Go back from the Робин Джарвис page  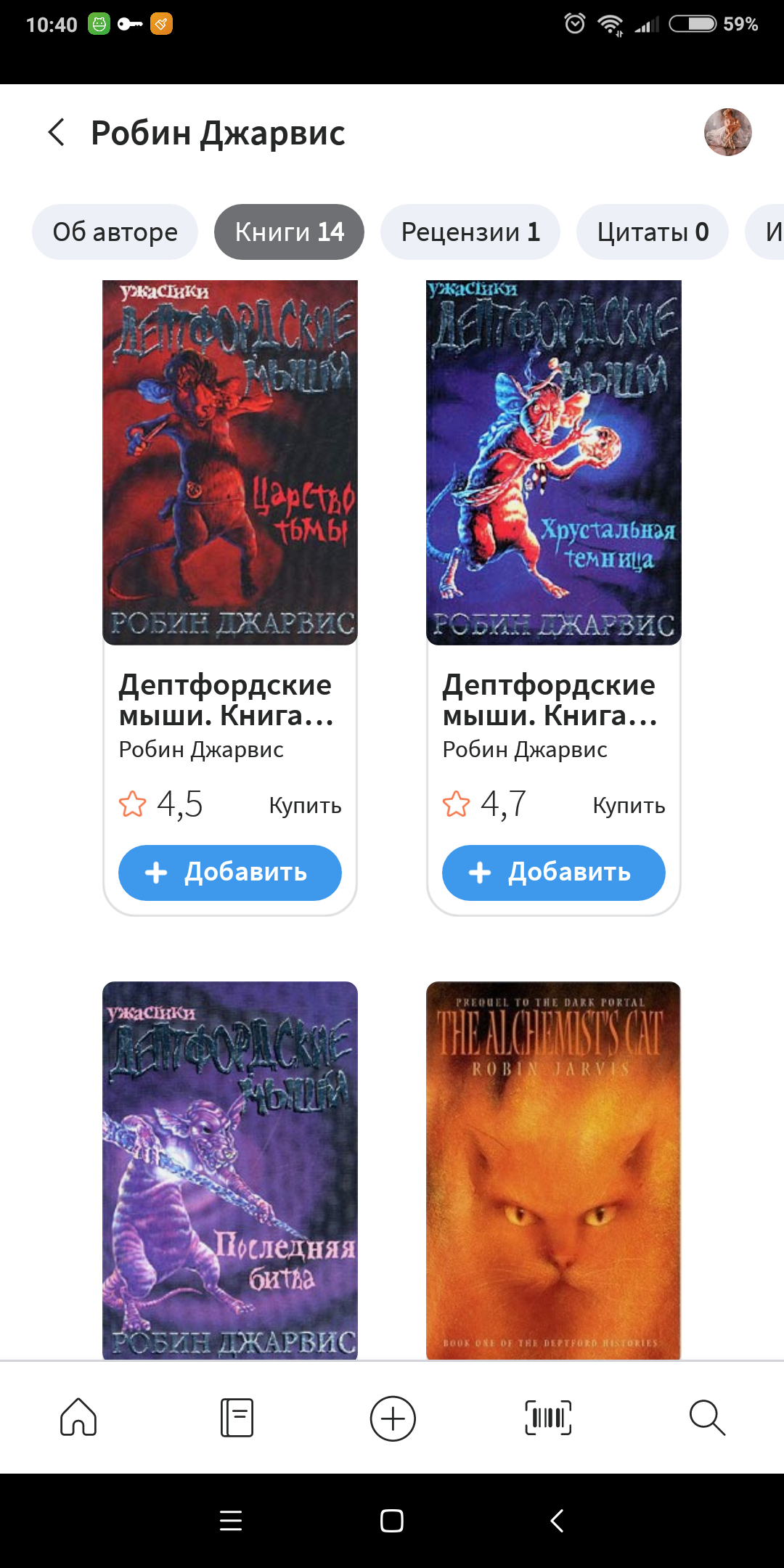tap(57, 132)
